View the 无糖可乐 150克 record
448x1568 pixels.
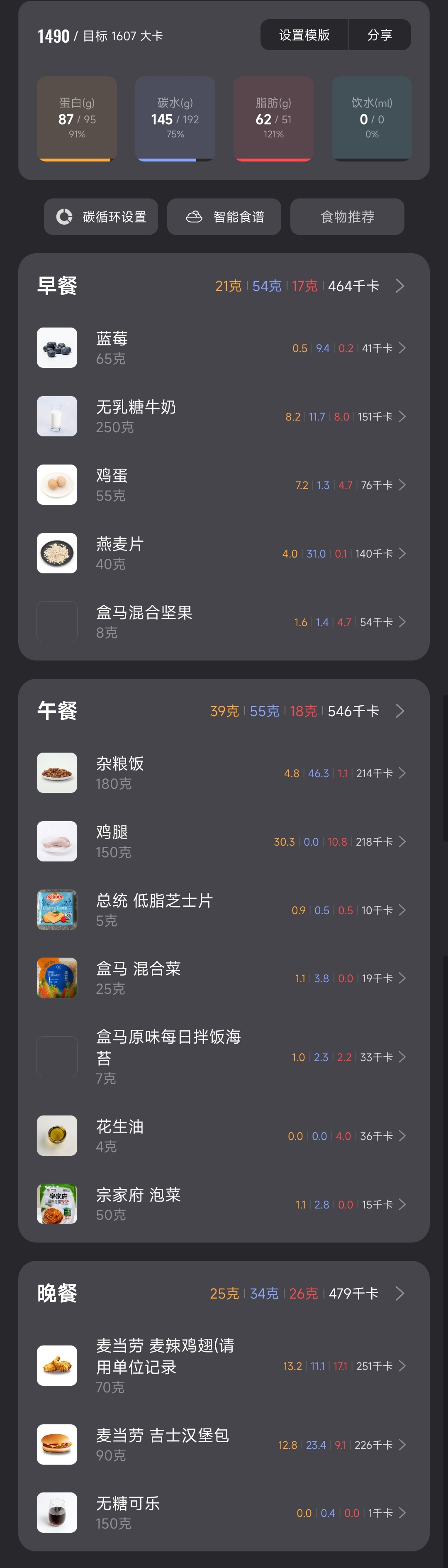pos(224,1513)
